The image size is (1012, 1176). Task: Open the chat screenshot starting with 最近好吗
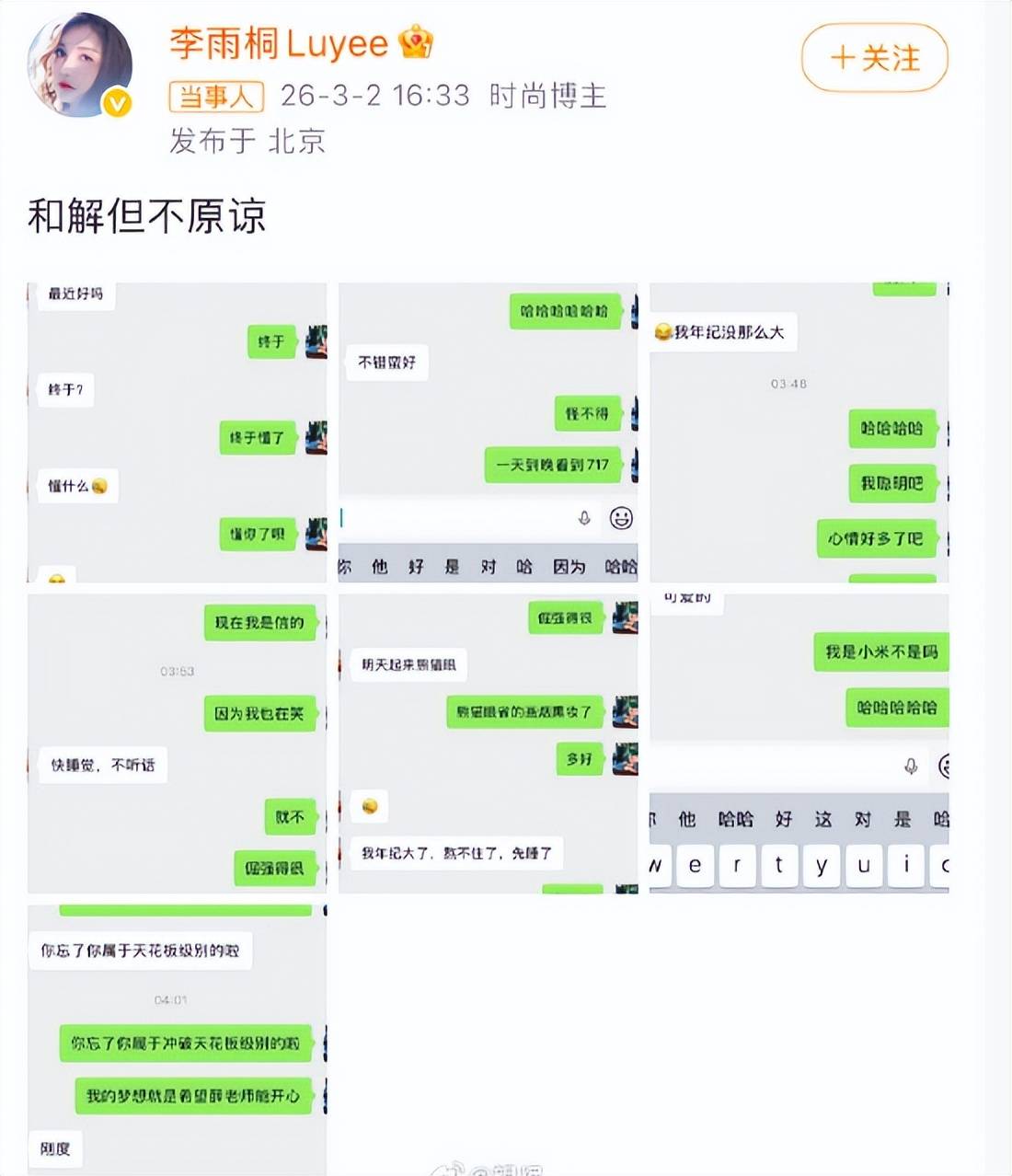coord(177,432)
